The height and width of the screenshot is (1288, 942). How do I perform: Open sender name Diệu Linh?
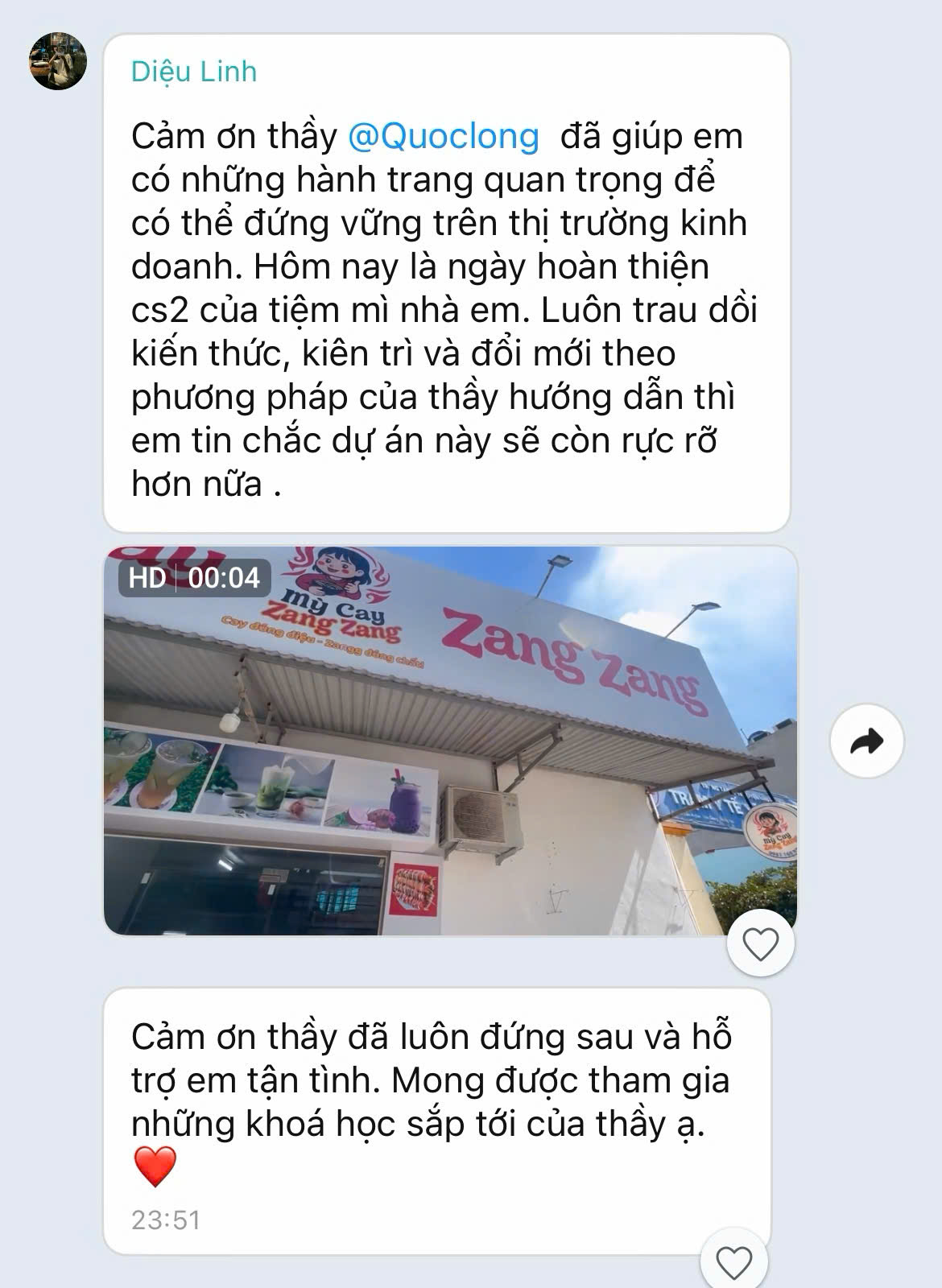194,72
